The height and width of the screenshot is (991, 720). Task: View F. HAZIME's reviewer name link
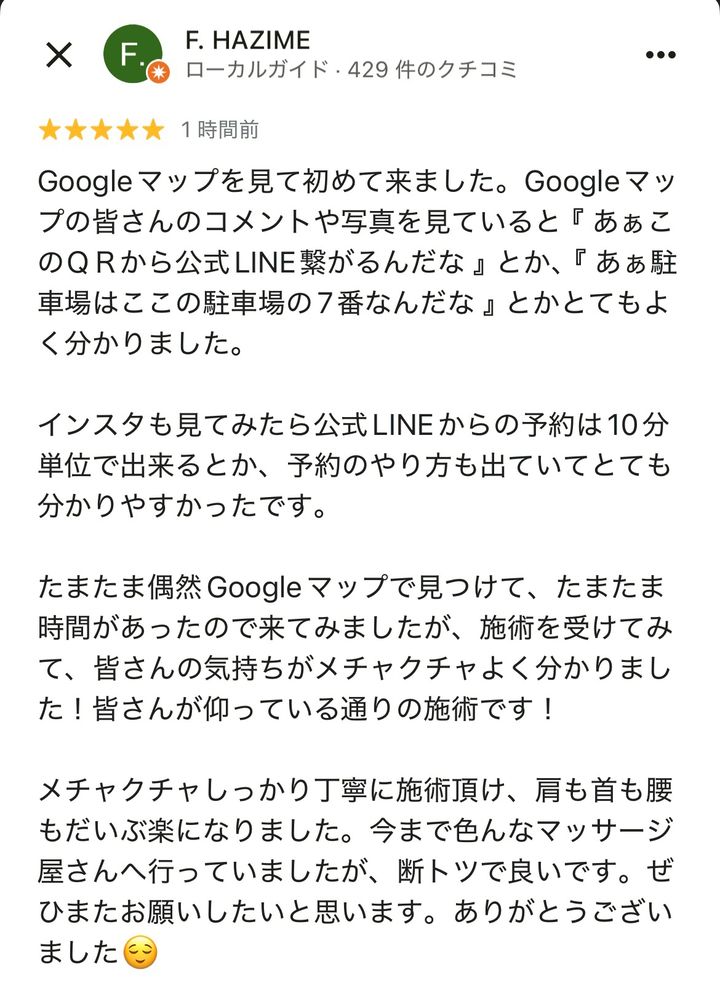click(x=247, y=41)
